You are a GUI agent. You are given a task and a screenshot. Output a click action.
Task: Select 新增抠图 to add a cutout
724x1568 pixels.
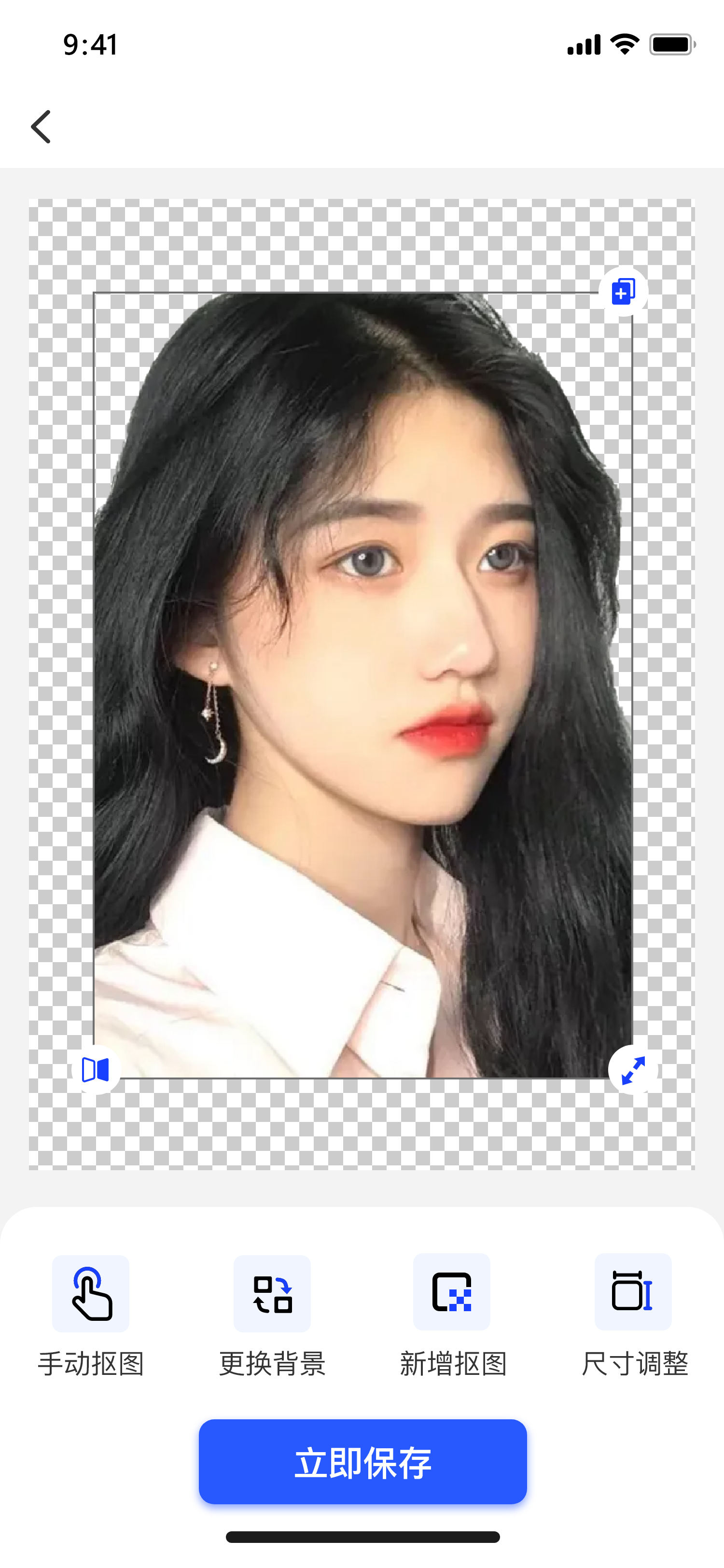tap(452, 1315)
